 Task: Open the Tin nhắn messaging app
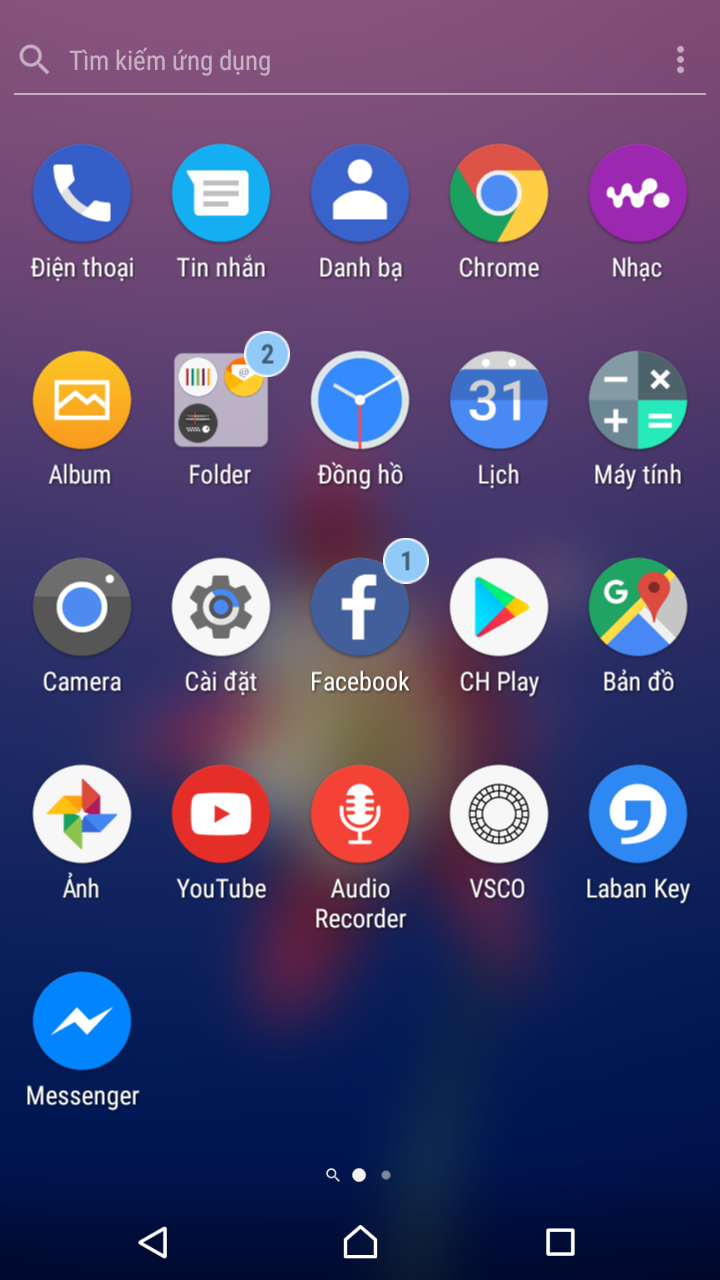tap(221, 192)
